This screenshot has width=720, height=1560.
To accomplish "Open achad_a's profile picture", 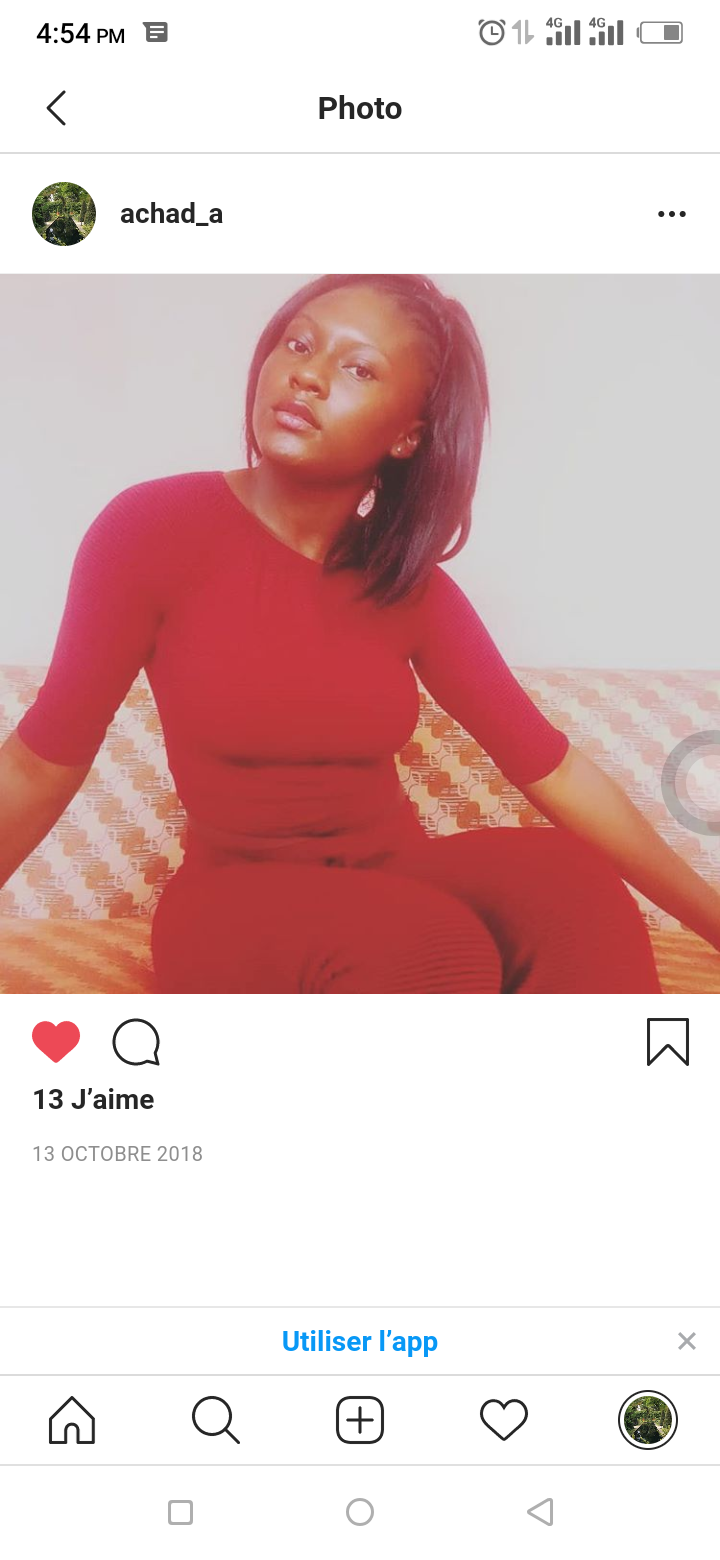I will pos(64,214).
